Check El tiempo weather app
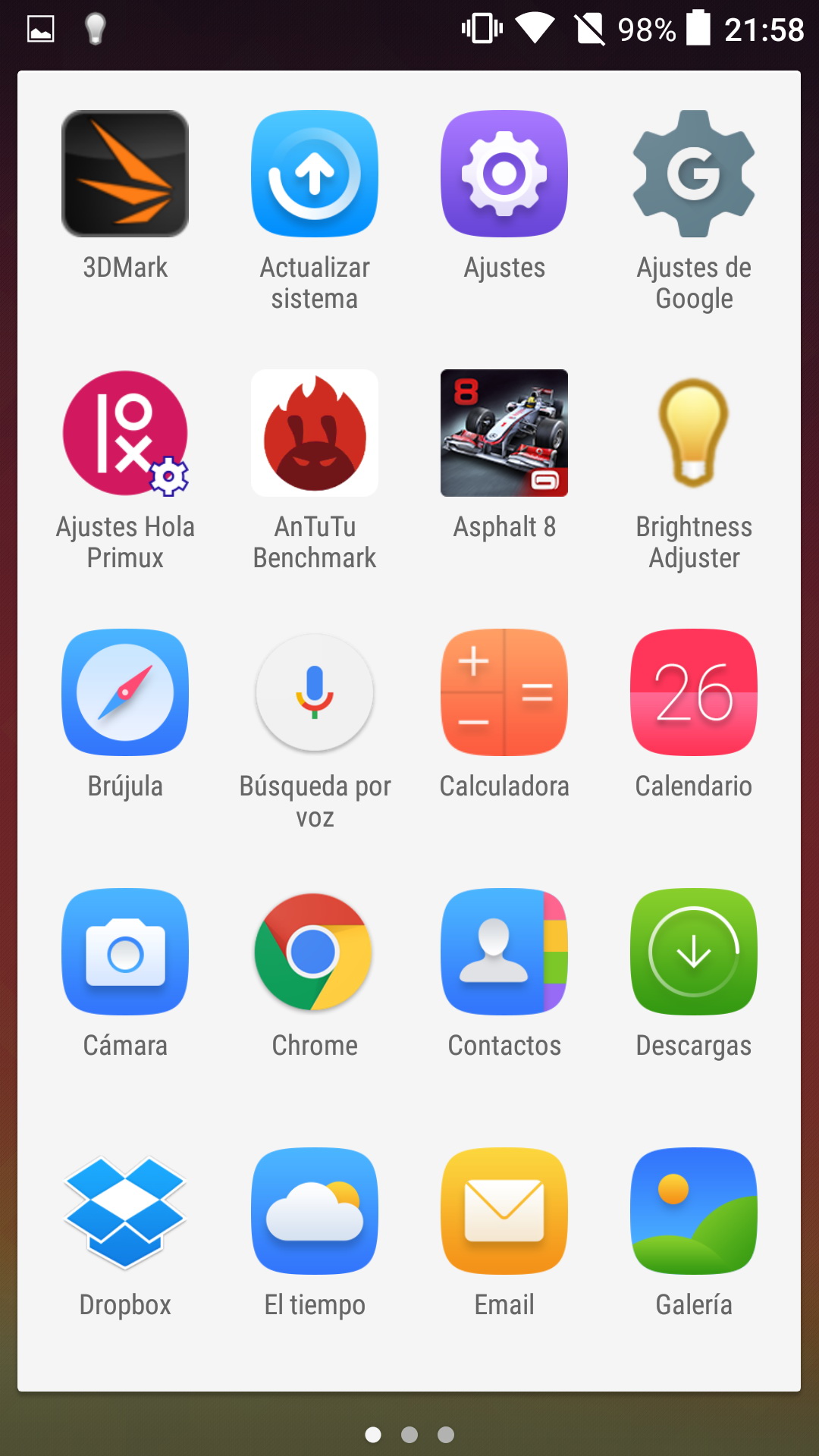The image size is (819, 1456). pyautogui.click(x=315, y=1211)
